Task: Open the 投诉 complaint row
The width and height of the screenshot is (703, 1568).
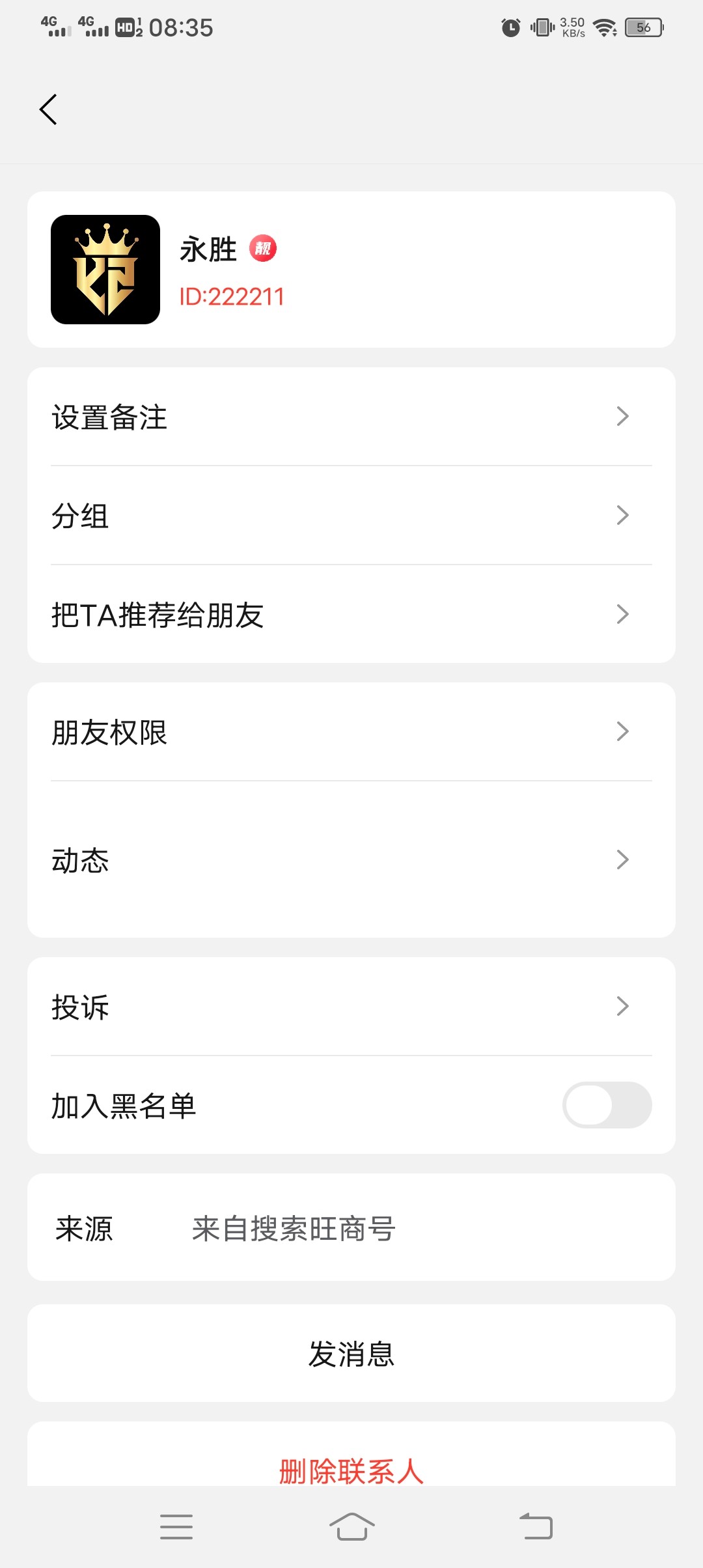Action: pyautogui.click(x=351, y=1007)
